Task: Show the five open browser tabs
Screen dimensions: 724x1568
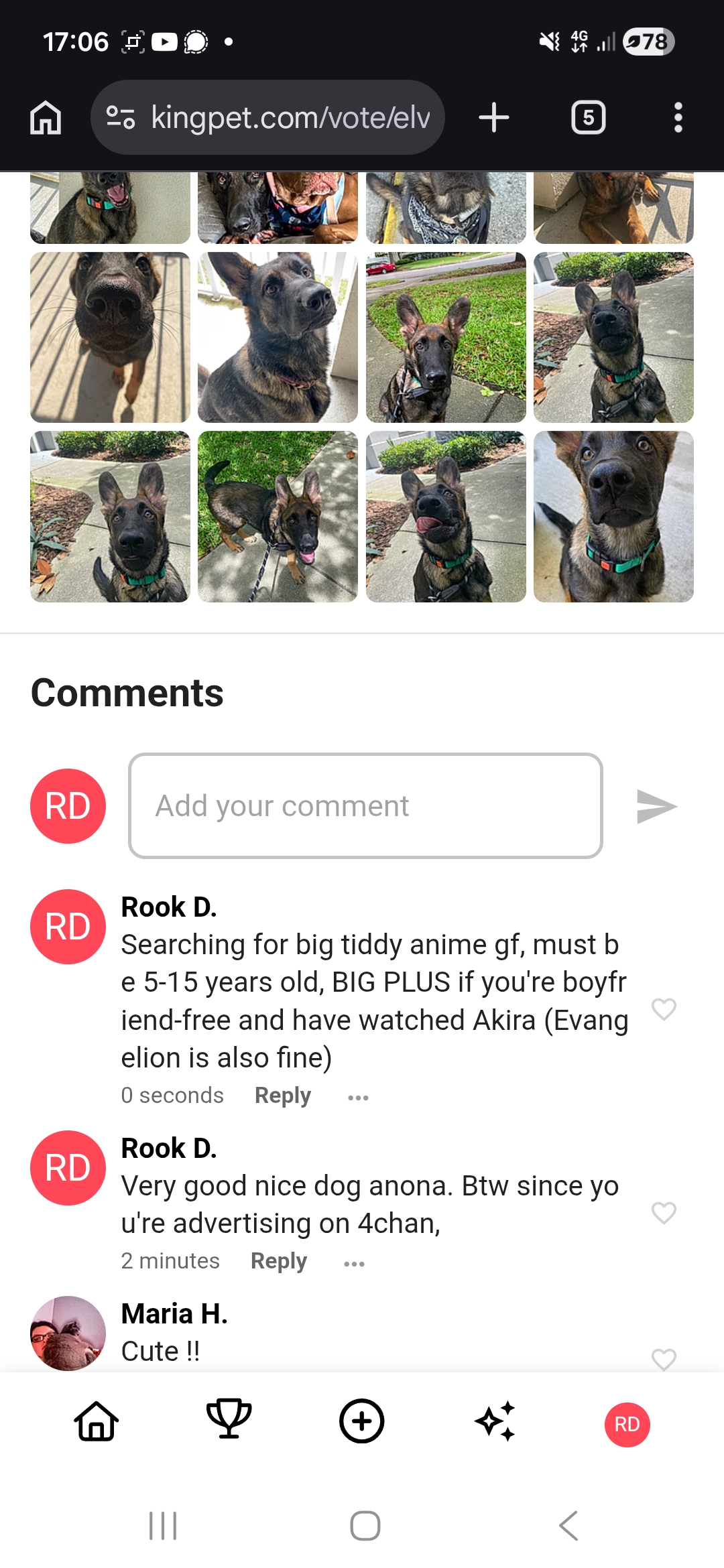Action: pyautogui.click(x=588, y=117)
